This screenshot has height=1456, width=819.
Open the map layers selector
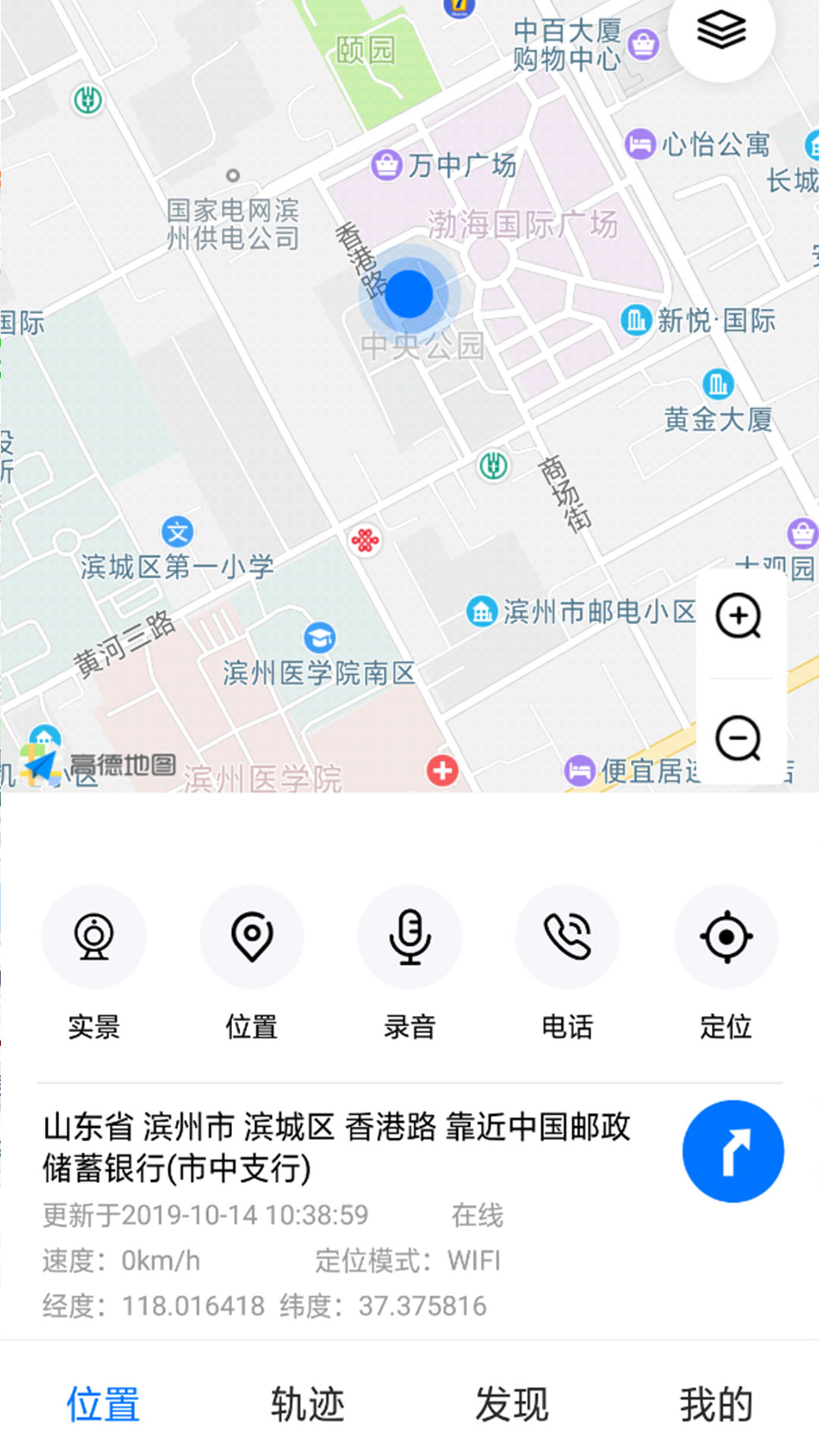[x=721, y=30]
